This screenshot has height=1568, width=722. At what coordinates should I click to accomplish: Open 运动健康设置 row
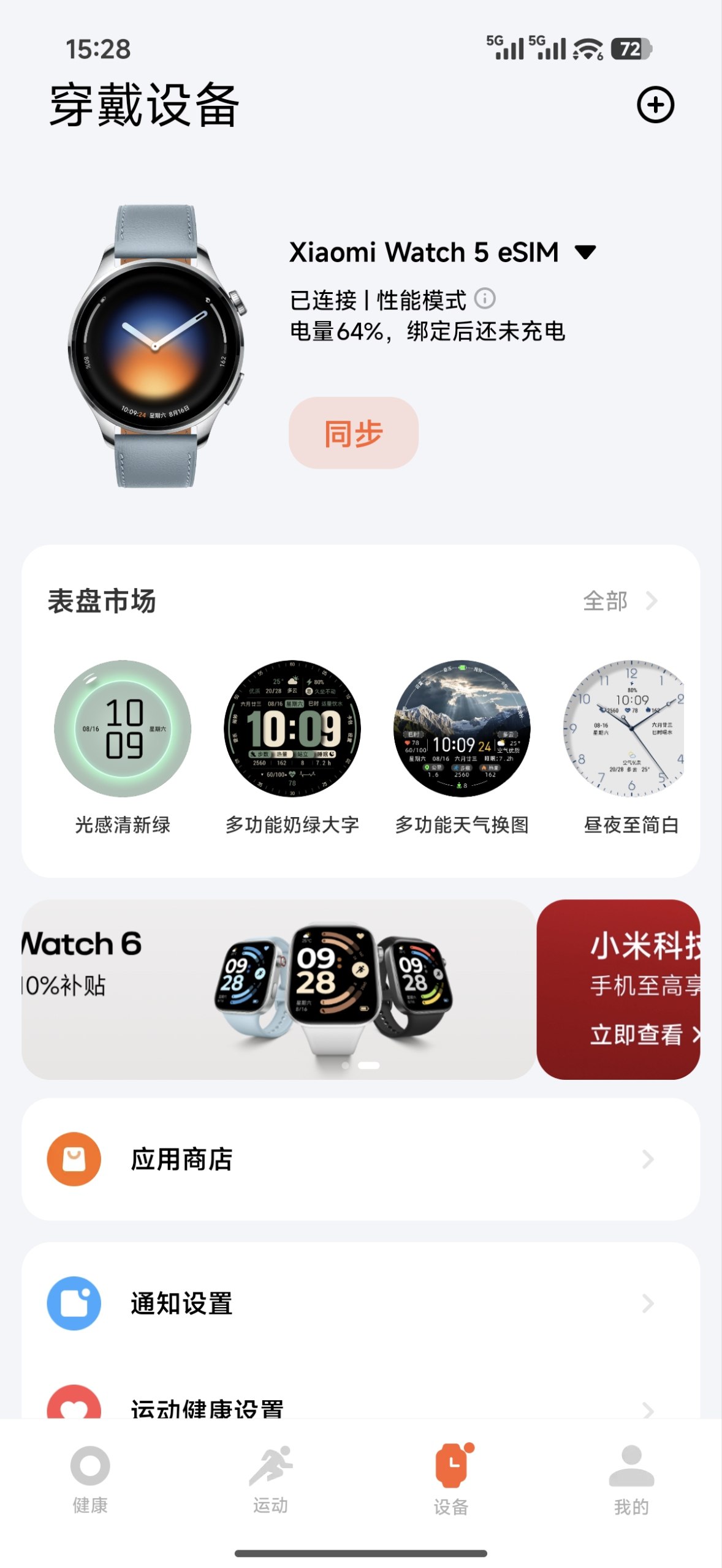tap(360, 1406)
